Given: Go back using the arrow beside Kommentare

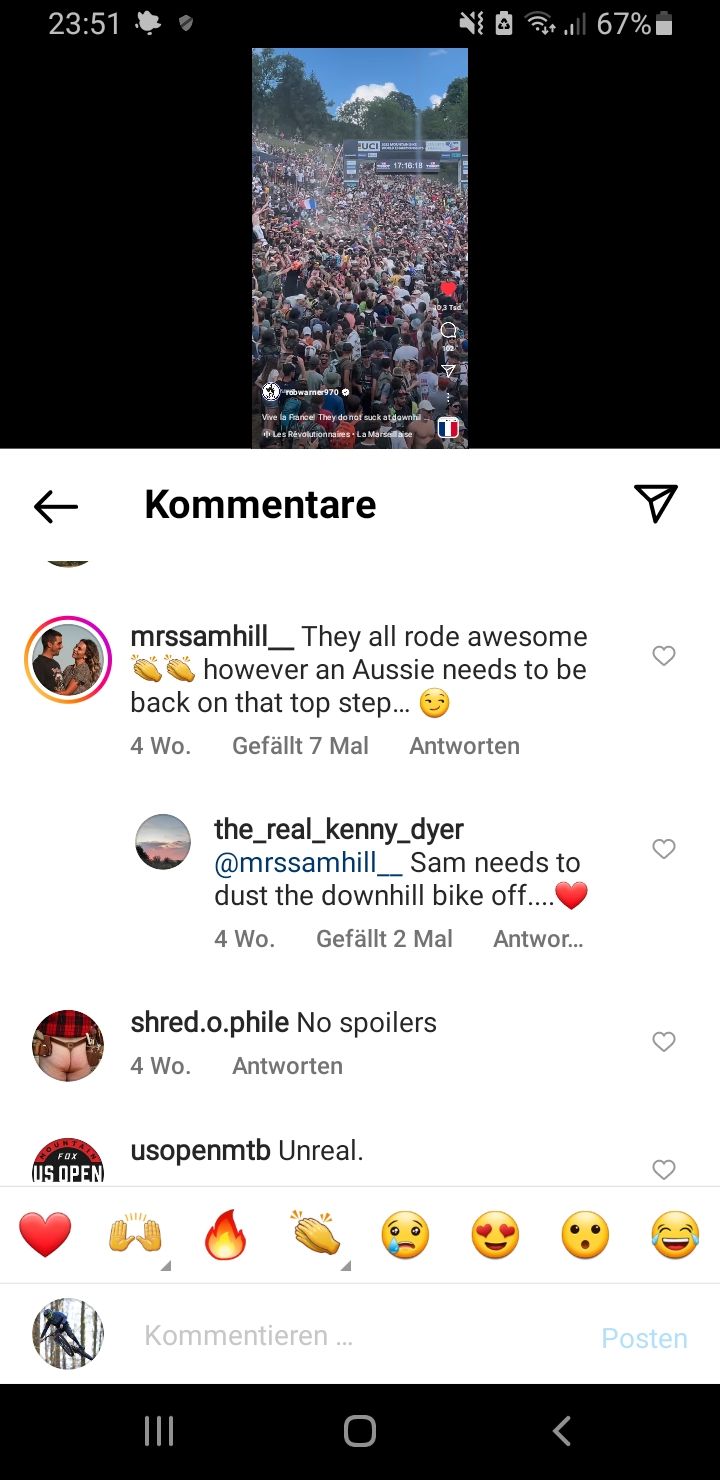Looking at the screenshot, I should point(56,506).
